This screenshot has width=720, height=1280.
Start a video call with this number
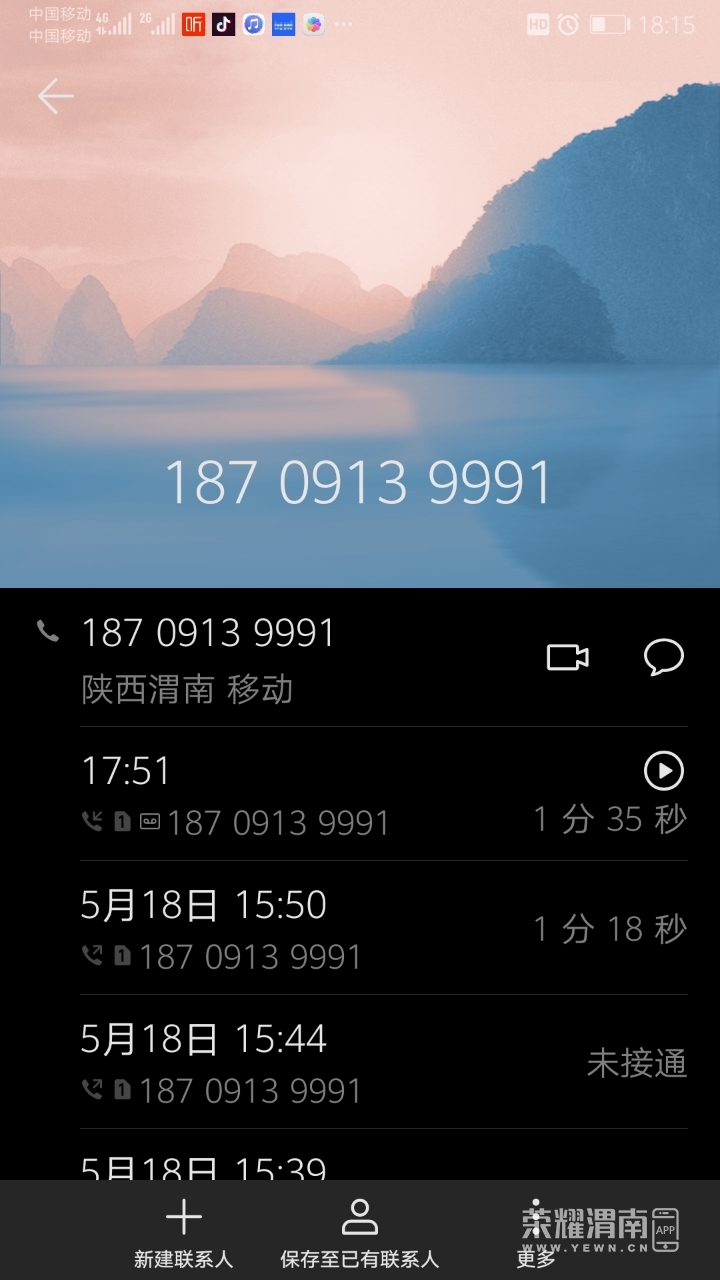567,657
